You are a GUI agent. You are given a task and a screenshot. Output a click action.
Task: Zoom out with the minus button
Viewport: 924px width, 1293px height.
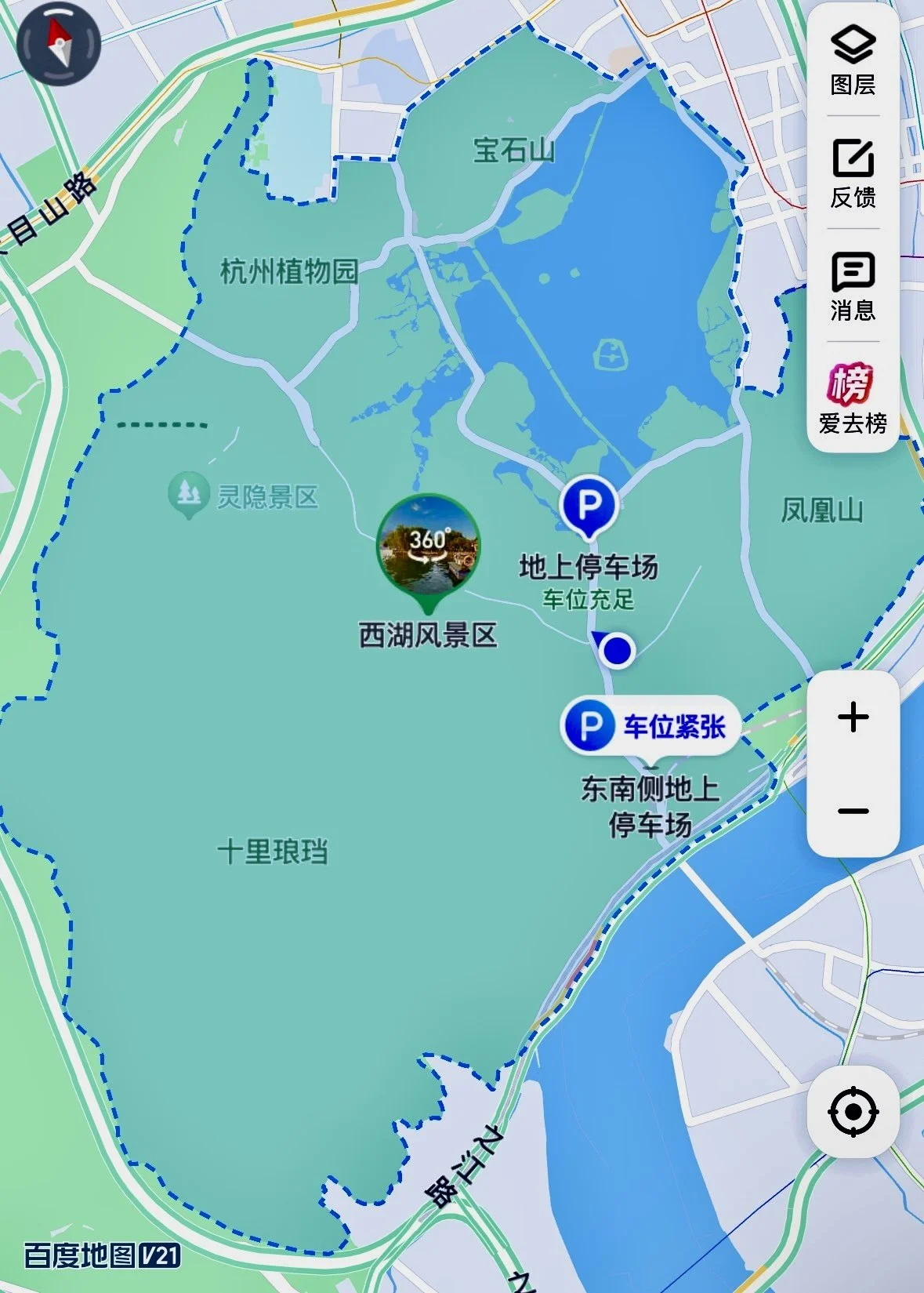[853, 811]
